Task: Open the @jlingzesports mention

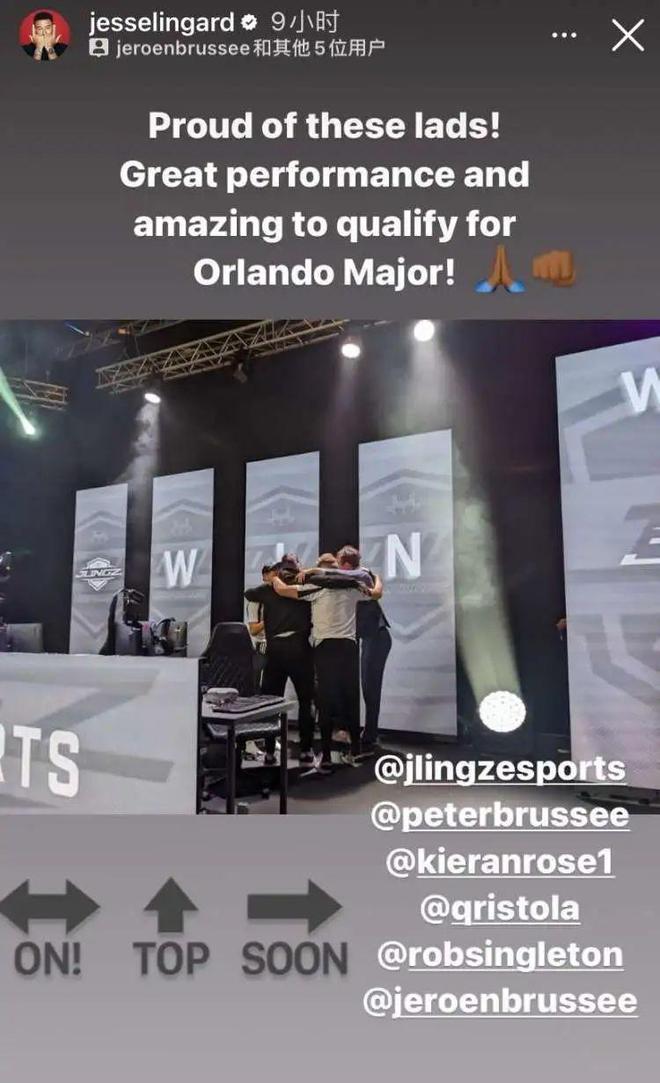Action: (499, 769)
